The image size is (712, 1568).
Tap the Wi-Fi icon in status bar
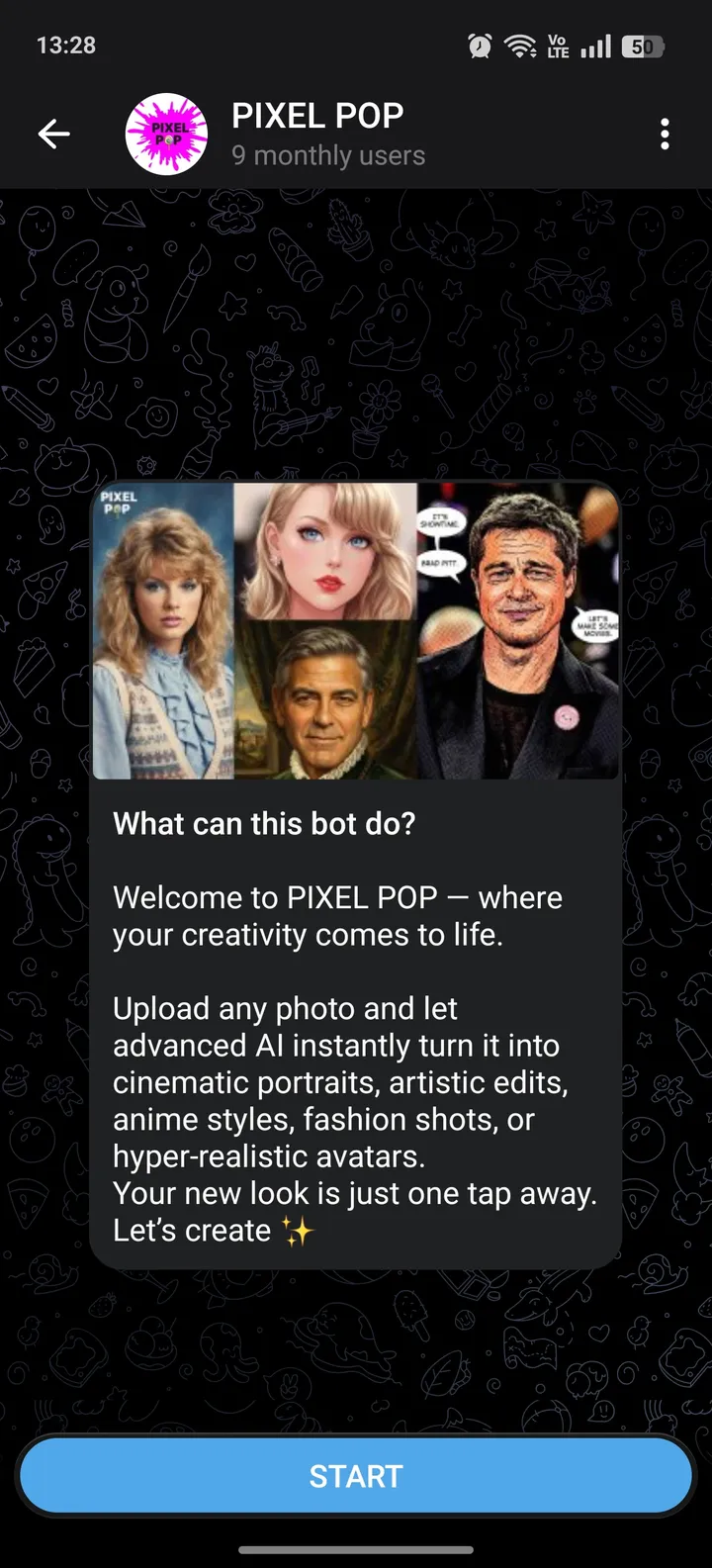521,45
